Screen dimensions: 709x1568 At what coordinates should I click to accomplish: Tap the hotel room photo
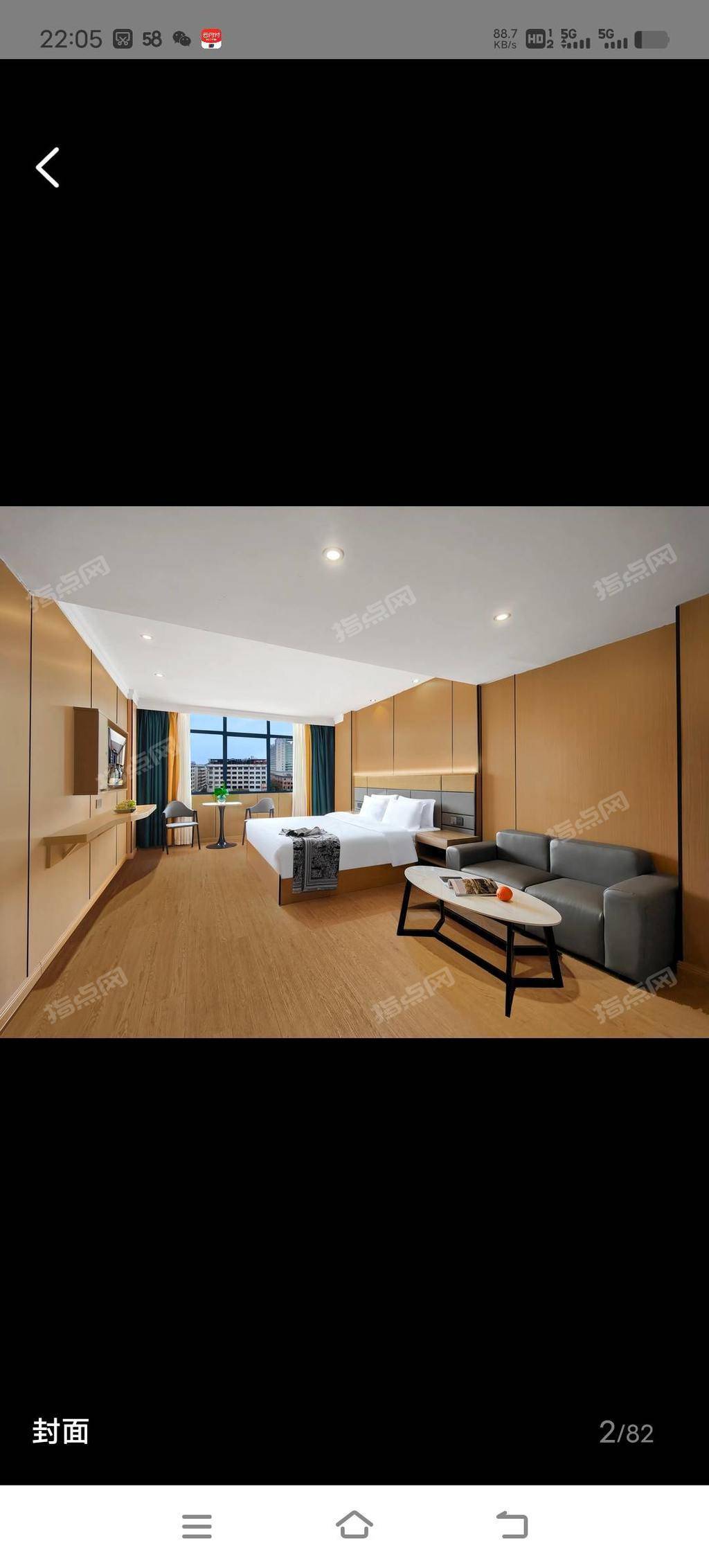click(x=354, y=772)
